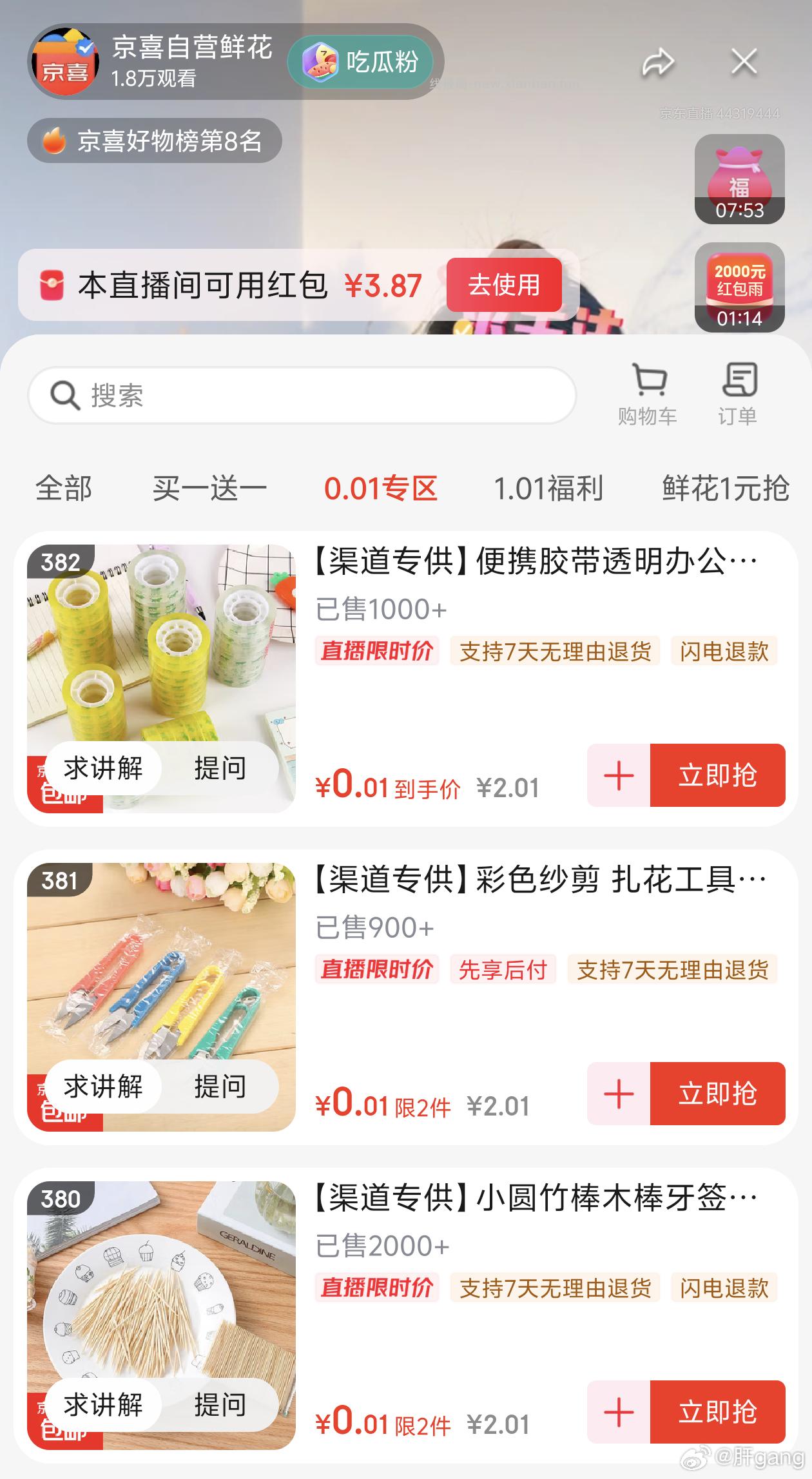The height and width of the screenshot is (1479, 812).
Task: Request explanation via 求讲解 on scissors item
Action: click(105, 1087)
